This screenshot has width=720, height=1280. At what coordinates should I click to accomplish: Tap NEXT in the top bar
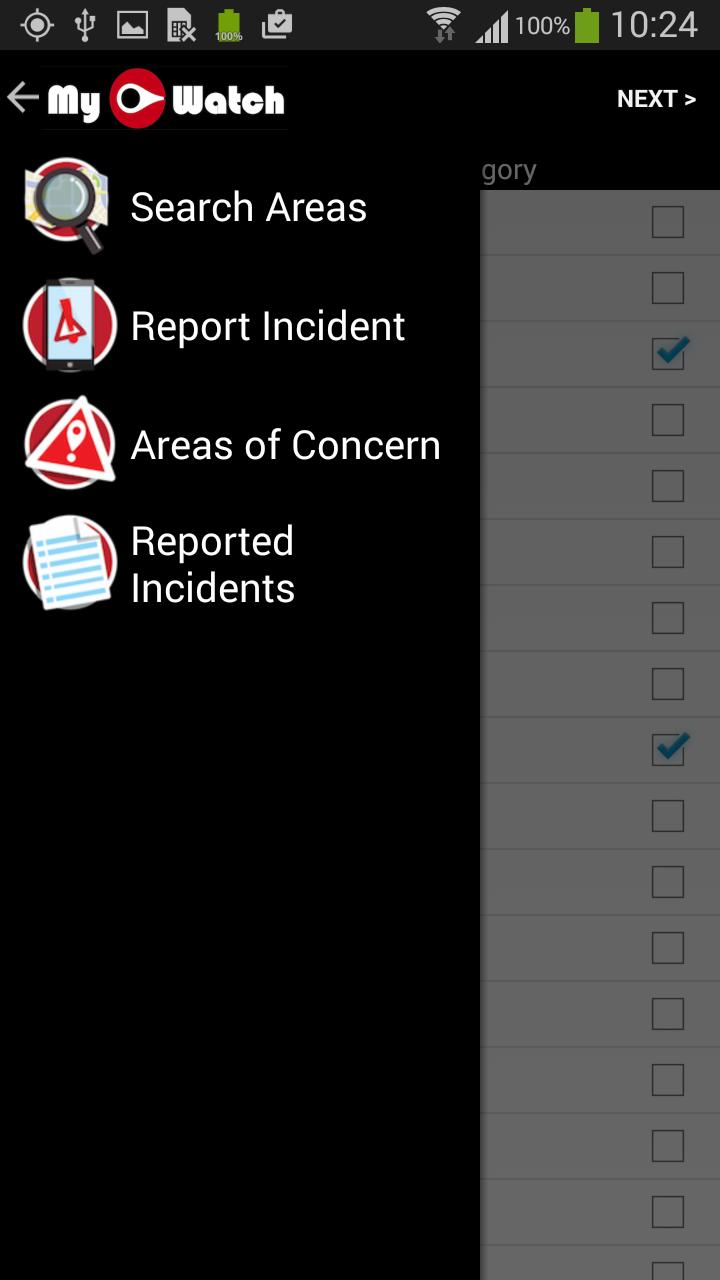(x=656, y=99)
